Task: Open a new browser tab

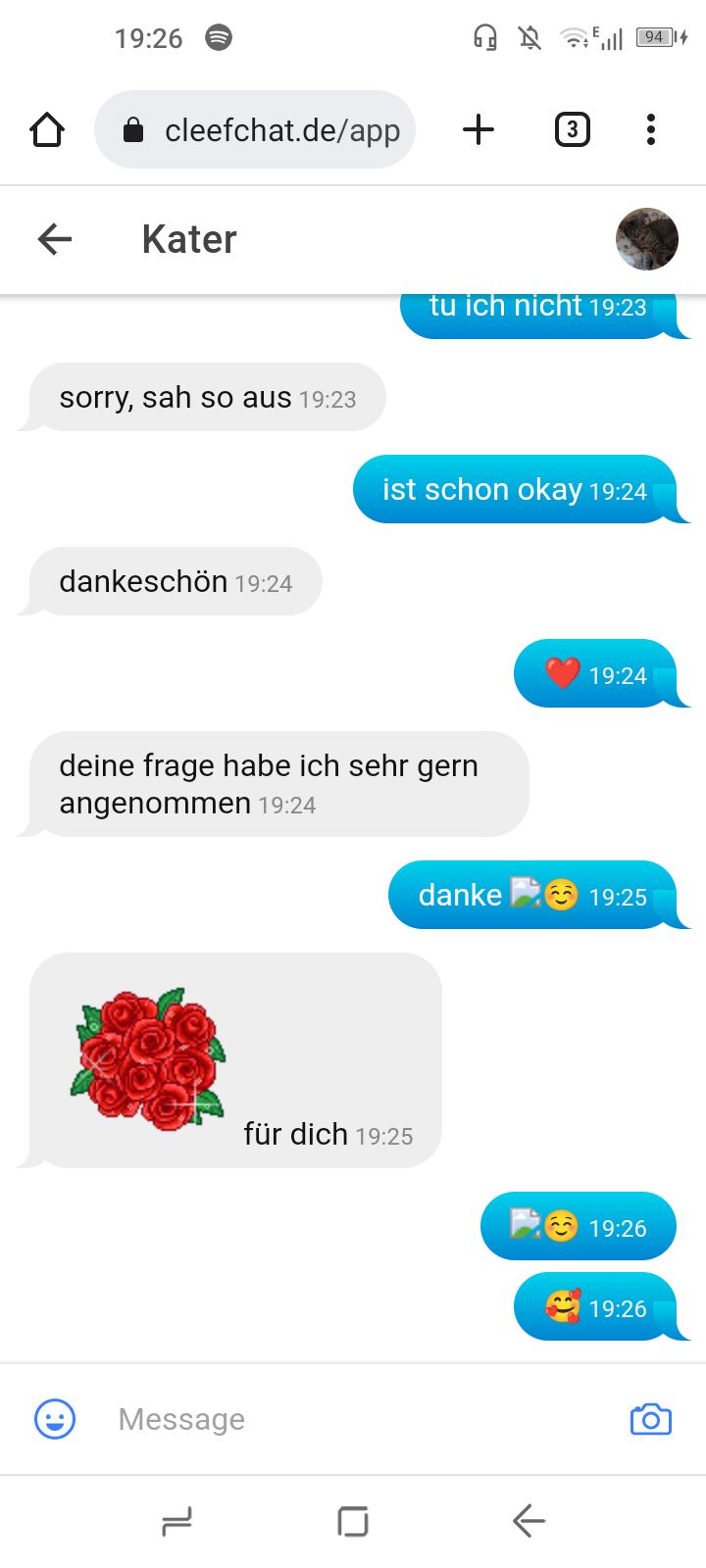Action: 479,129
